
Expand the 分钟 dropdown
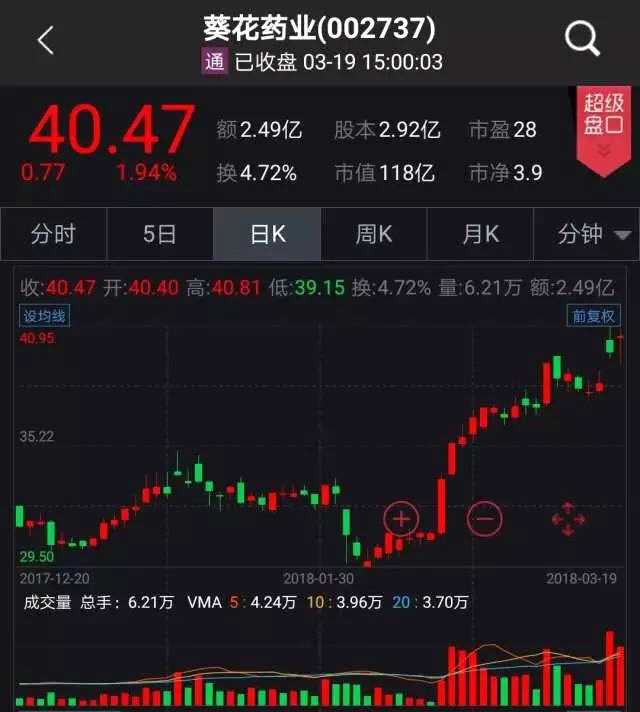(594, 235)
